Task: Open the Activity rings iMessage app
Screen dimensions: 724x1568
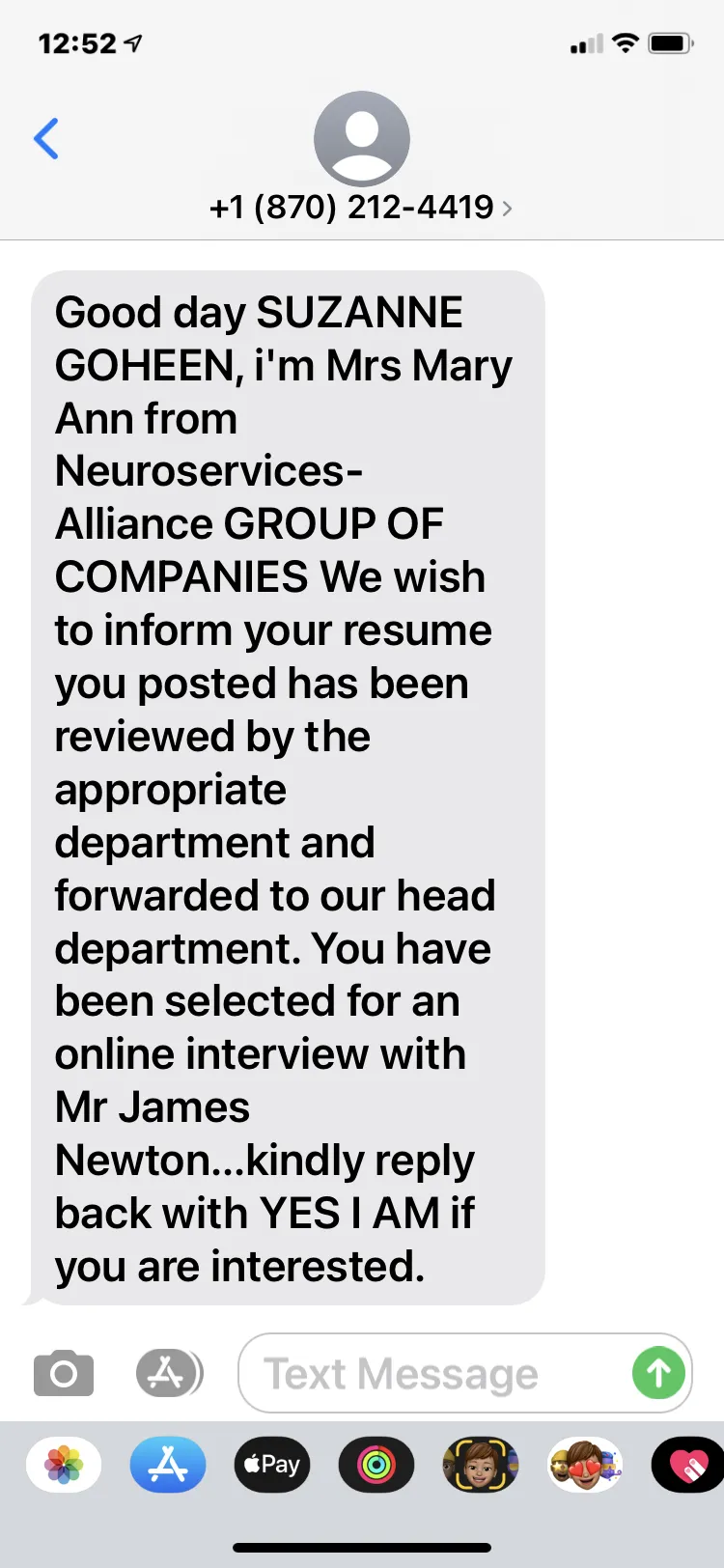Action: pyautogui.click(x=376, y=1465)
